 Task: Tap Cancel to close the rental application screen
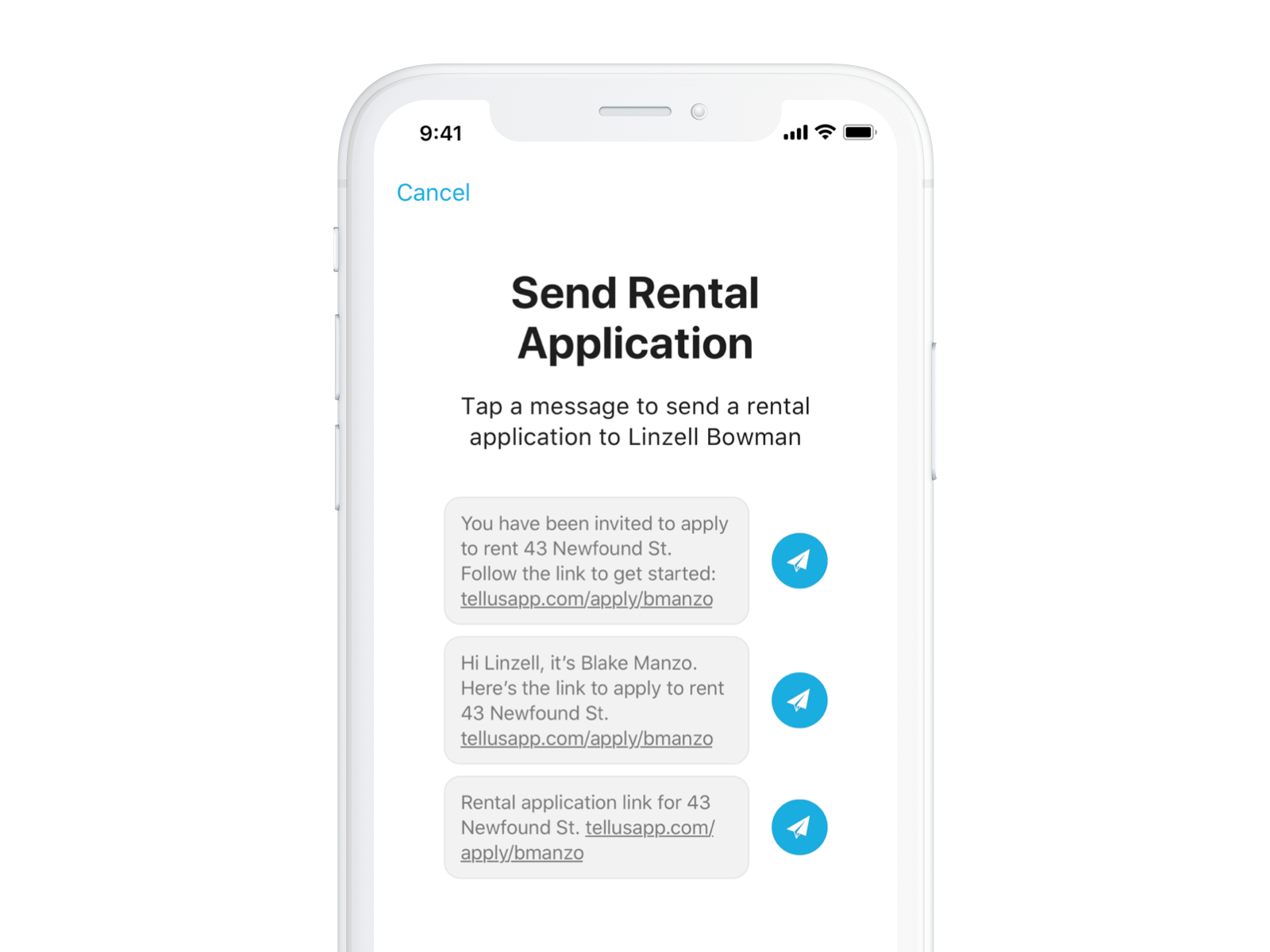coord(433,193)
